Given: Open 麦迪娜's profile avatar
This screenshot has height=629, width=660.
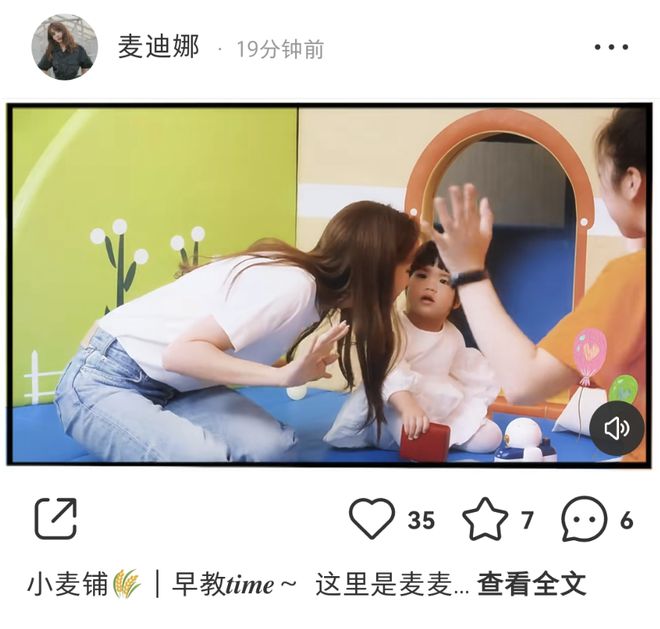Looking at the screenshot, I should (64, 47).
